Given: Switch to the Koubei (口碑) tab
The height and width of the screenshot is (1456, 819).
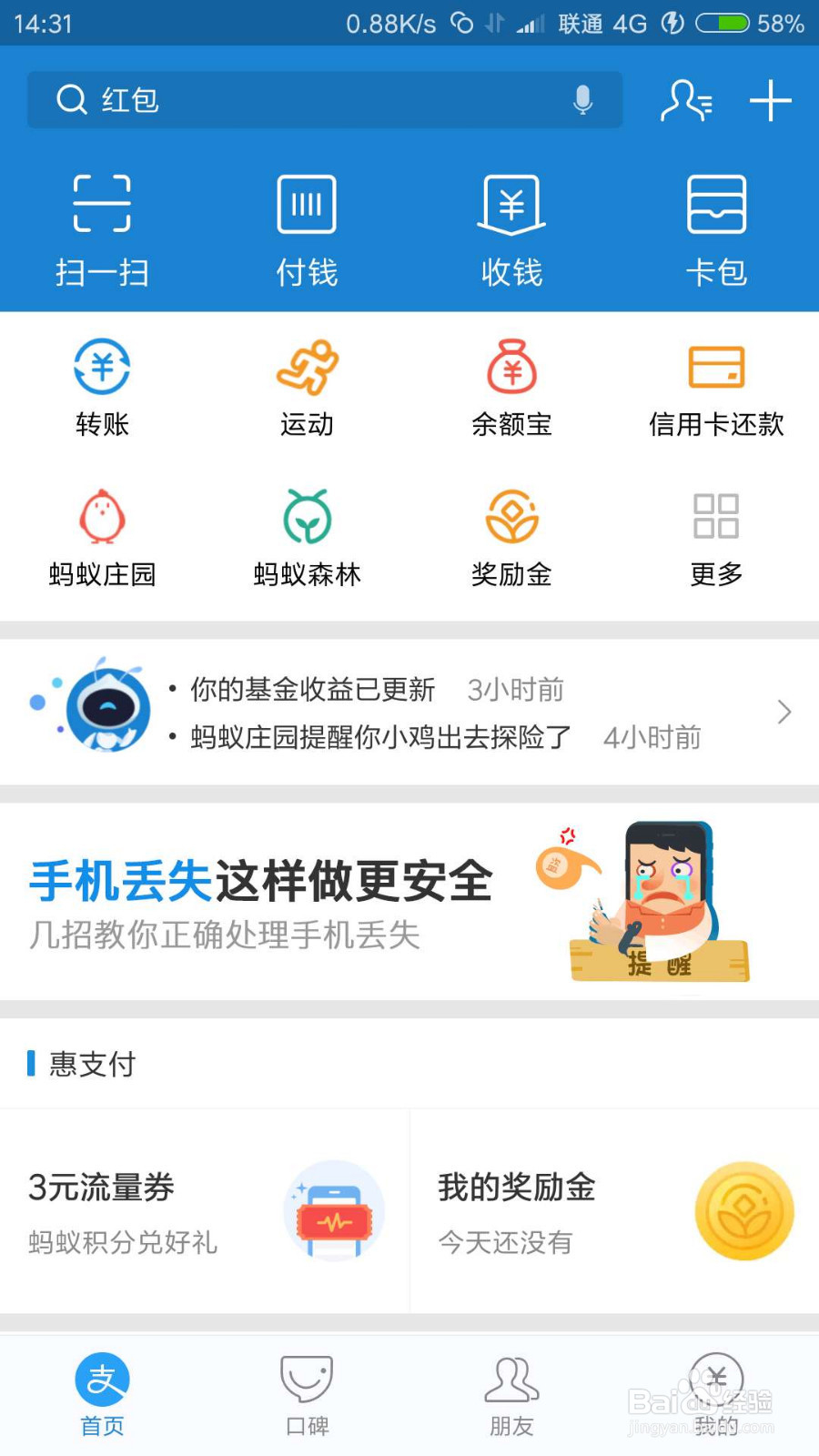Looking at the screenshot, I should [x=307, y=1392].
